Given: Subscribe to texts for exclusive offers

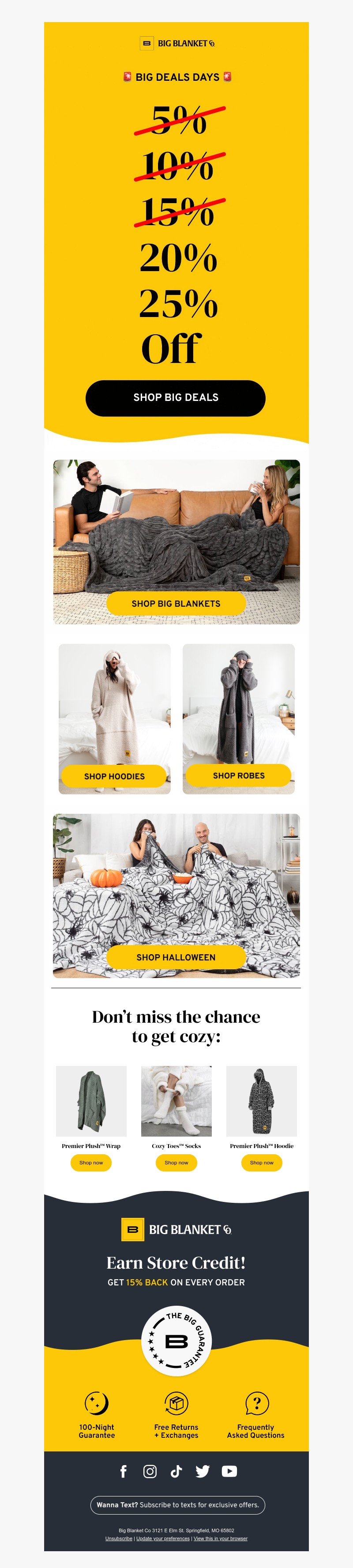Looking at the screenshot, I should 177,1505.
